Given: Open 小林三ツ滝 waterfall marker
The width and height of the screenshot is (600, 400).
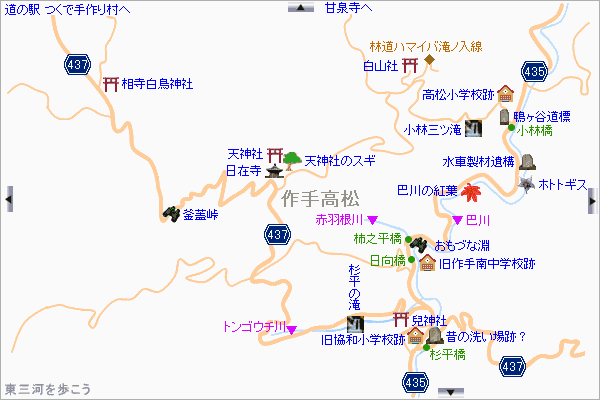Looking at the screenshot, I should coord(474,129).
